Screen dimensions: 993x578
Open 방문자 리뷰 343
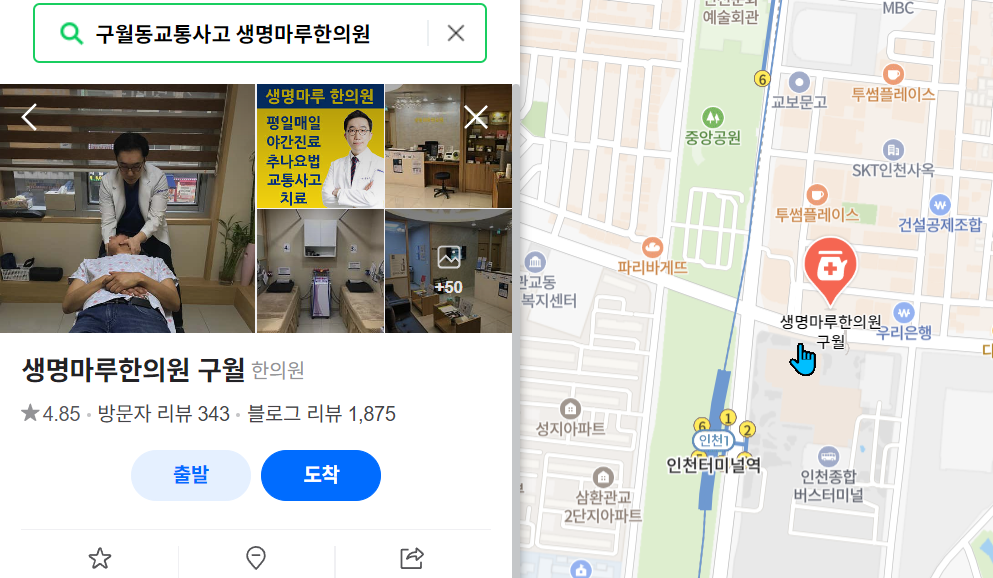(163, 414)
